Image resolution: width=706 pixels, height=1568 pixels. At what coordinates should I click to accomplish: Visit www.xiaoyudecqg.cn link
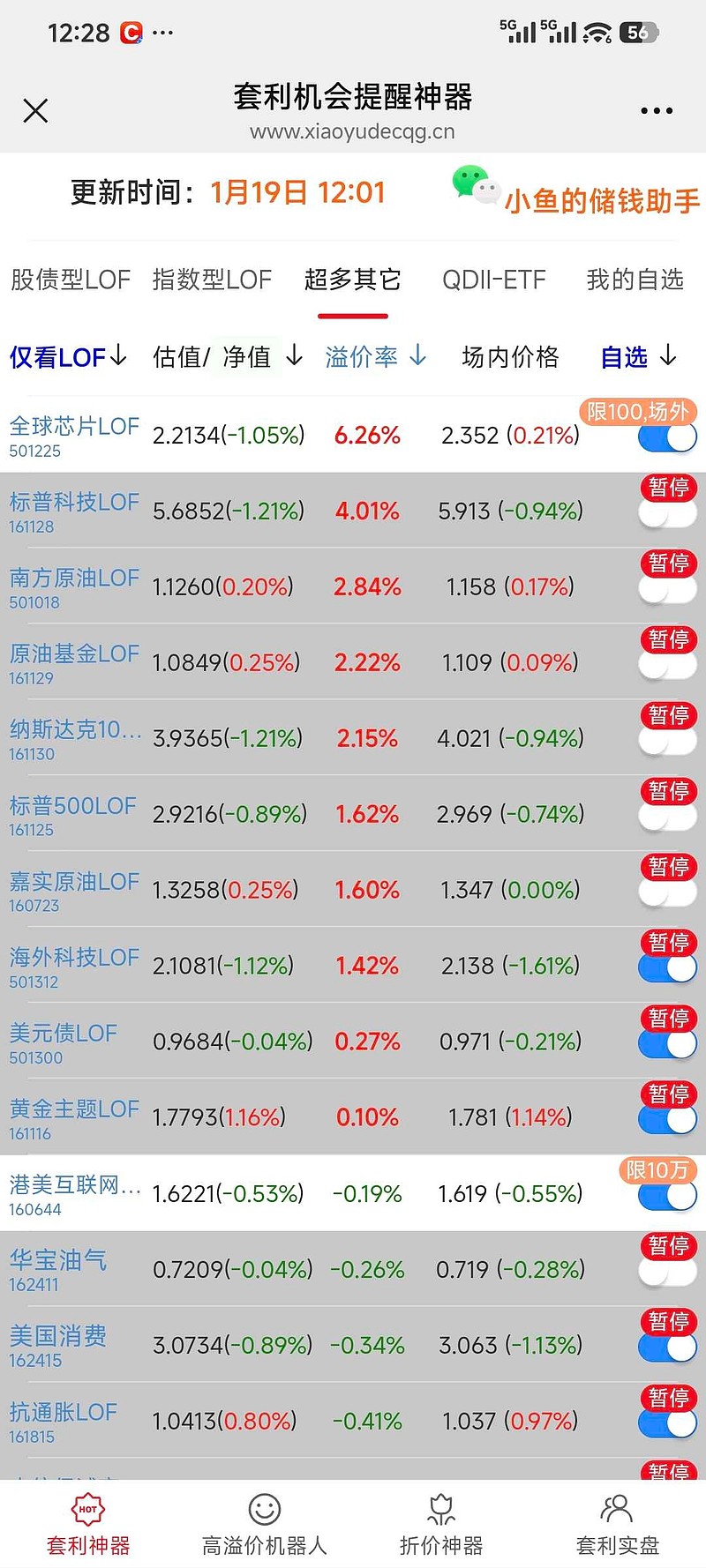[x=353, y=132]
